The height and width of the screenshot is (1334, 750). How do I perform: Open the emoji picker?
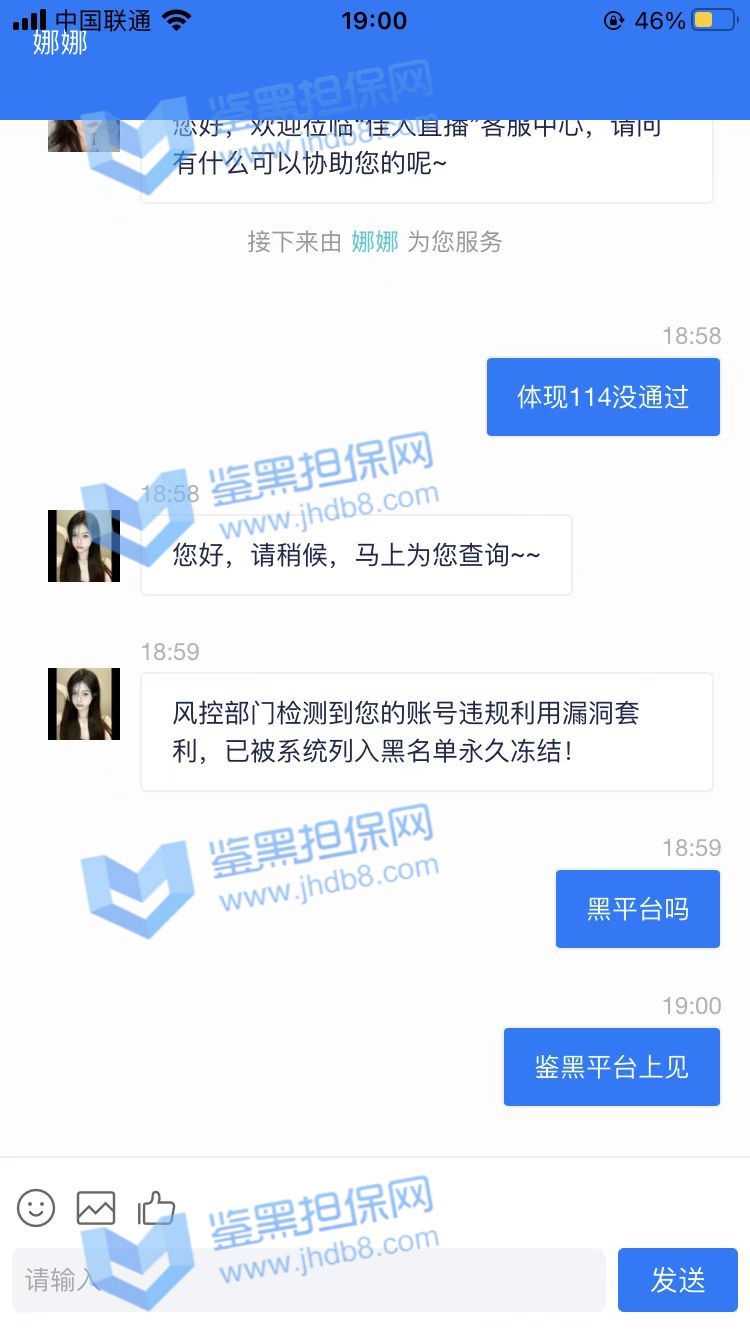(x=36, y=1208)
